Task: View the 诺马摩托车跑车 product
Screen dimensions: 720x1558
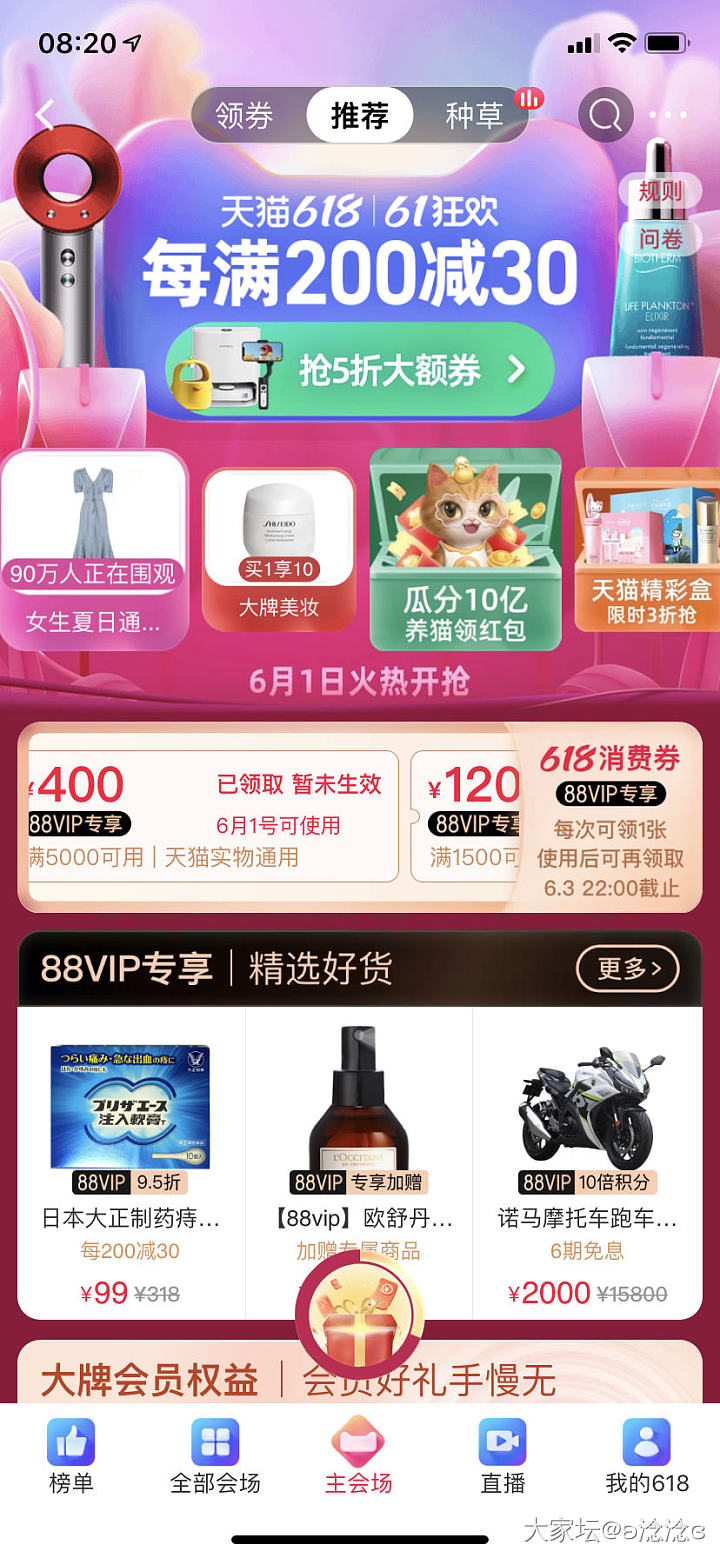Action: (x=587, y=1160)
